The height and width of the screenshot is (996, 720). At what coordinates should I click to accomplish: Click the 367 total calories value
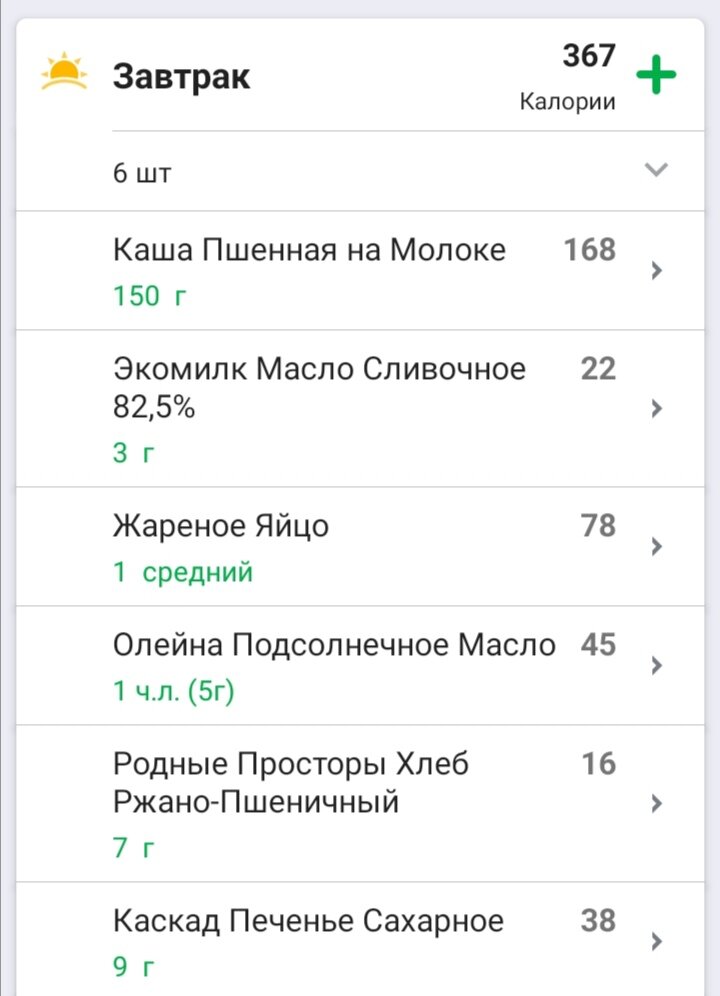(x=590, y=56)
